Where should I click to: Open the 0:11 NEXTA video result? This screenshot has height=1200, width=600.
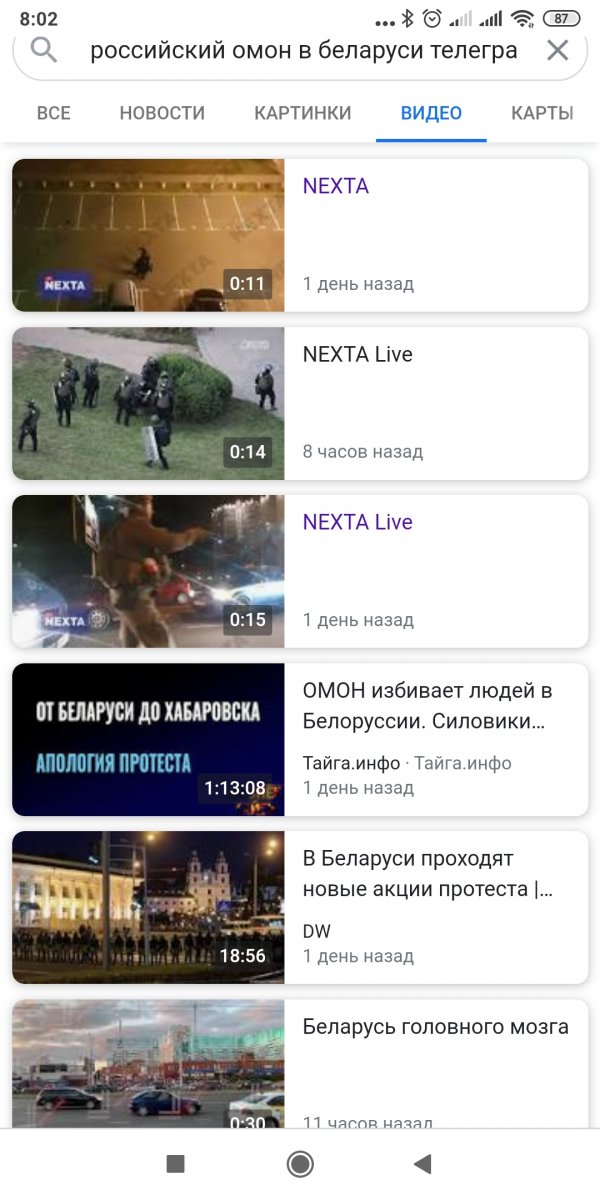[300, 235]
